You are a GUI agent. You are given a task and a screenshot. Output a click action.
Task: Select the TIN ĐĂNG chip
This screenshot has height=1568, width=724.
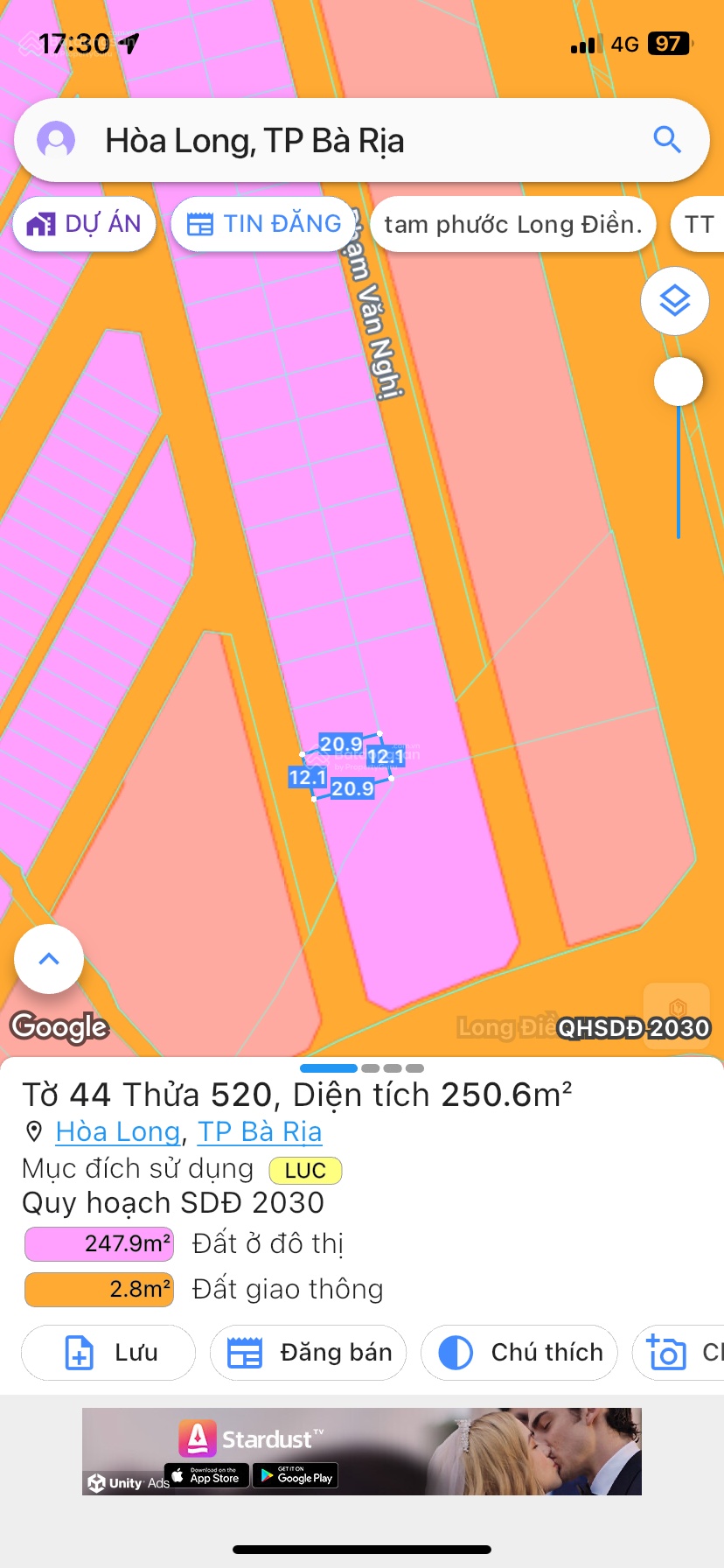264,224
